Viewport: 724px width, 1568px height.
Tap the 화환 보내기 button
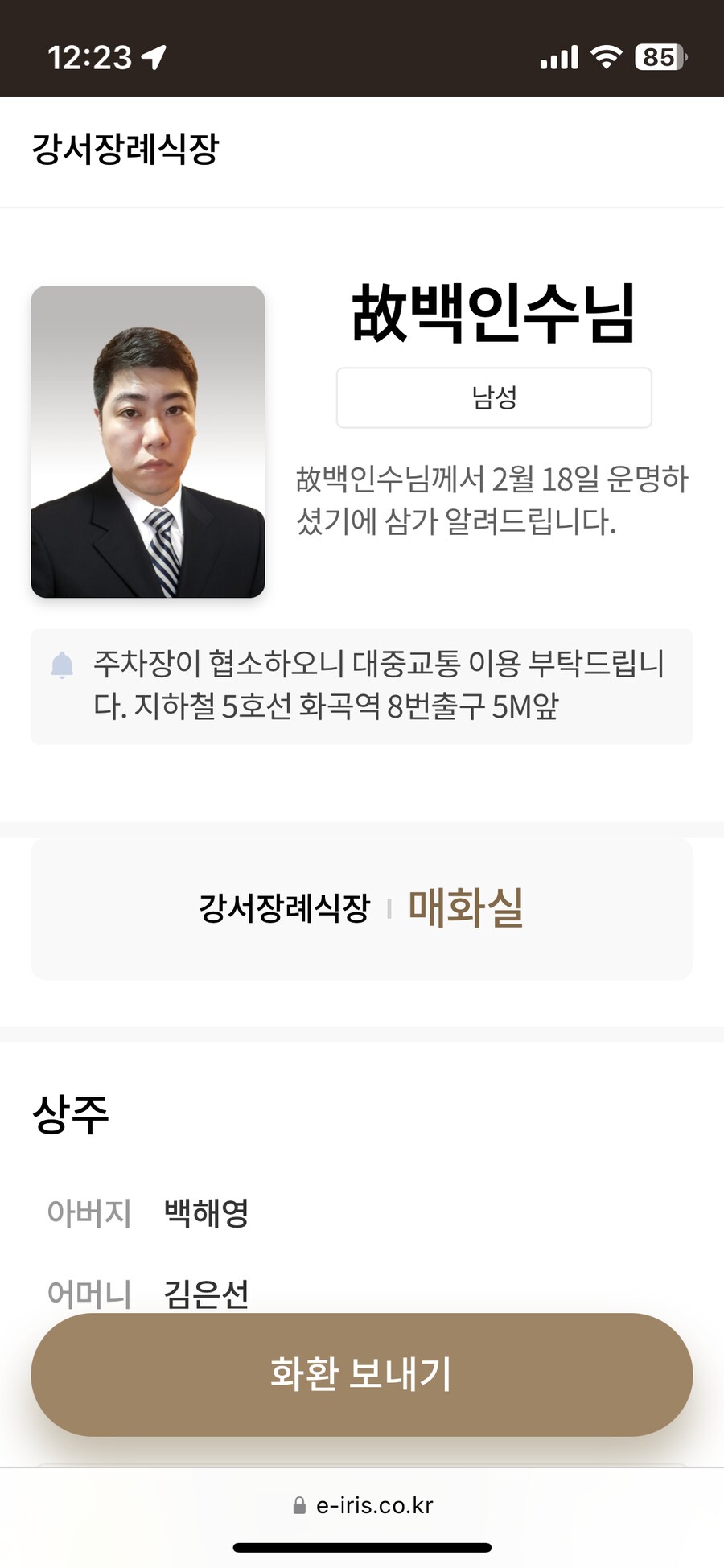tap(361, 1374)
